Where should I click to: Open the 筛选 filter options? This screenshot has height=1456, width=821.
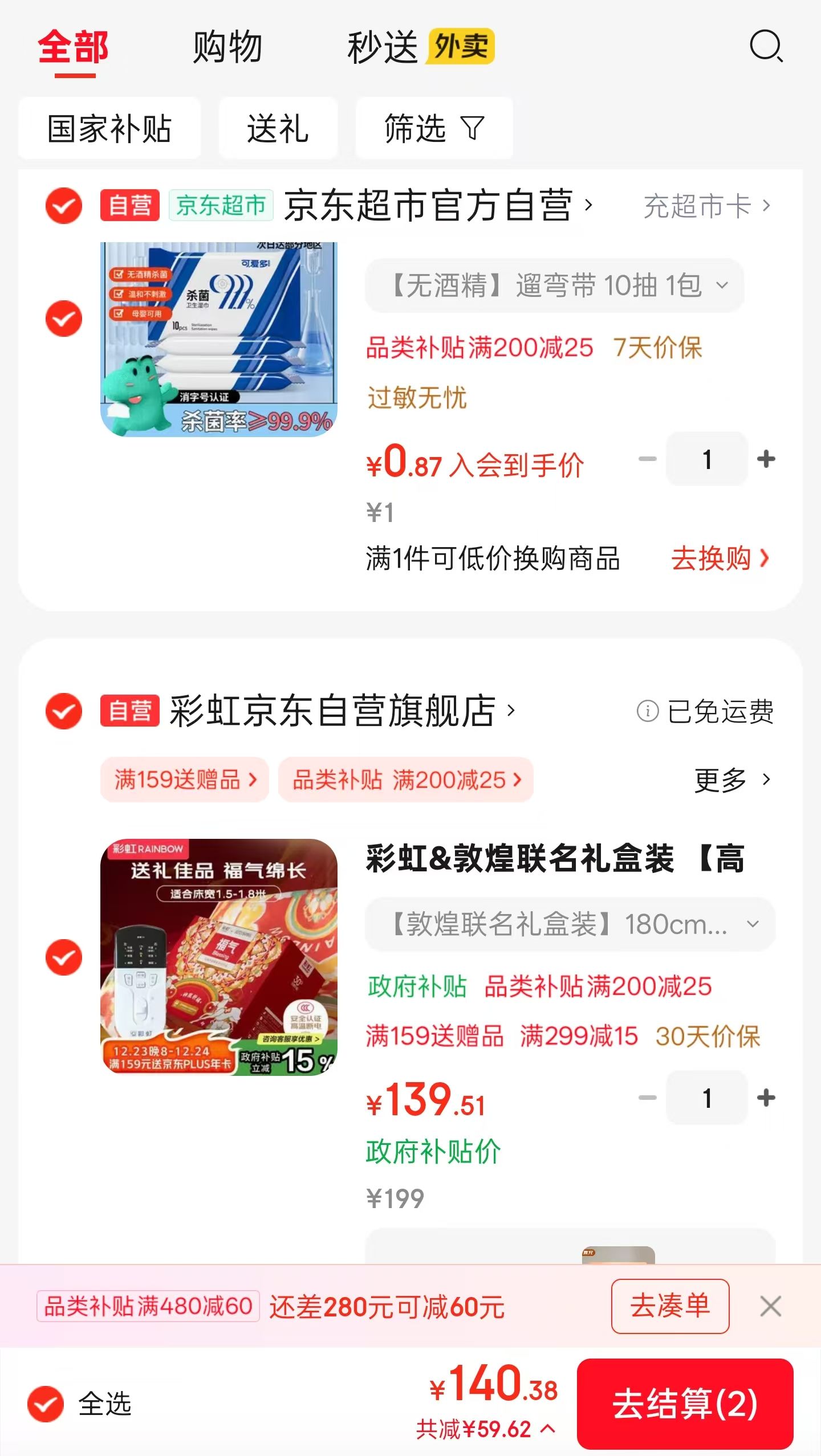434,128
